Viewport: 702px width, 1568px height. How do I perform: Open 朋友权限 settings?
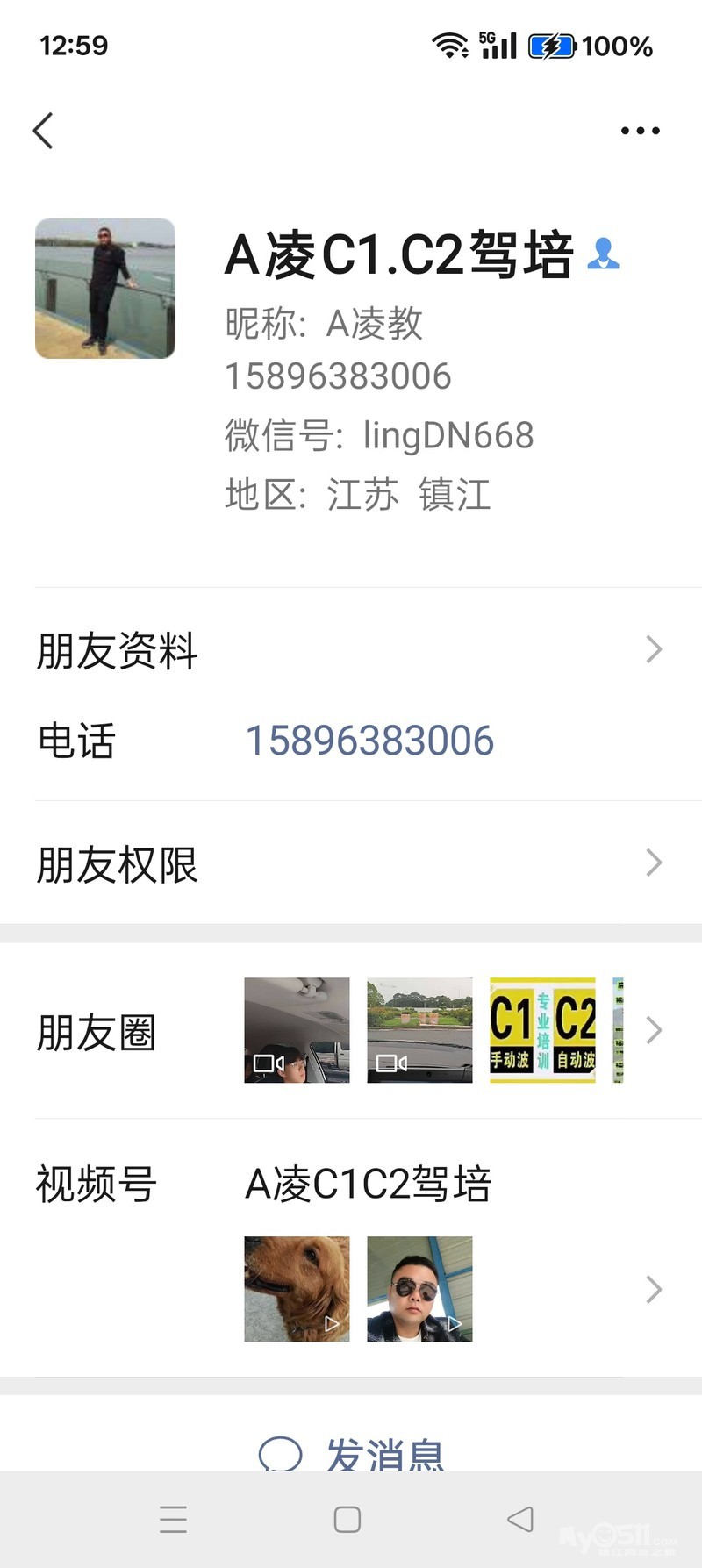point(351,864)
